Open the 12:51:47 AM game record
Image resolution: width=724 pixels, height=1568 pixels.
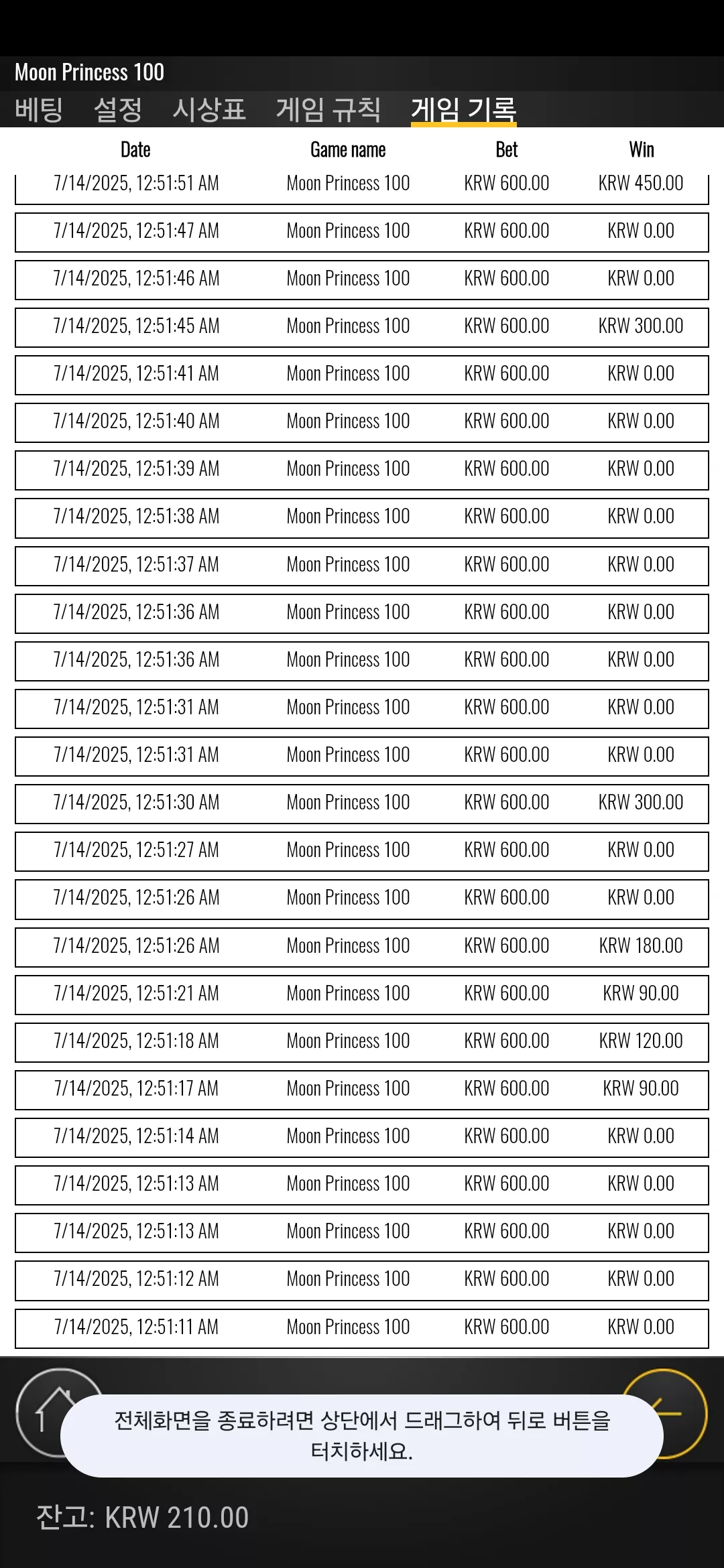click(x=362, y=232)
